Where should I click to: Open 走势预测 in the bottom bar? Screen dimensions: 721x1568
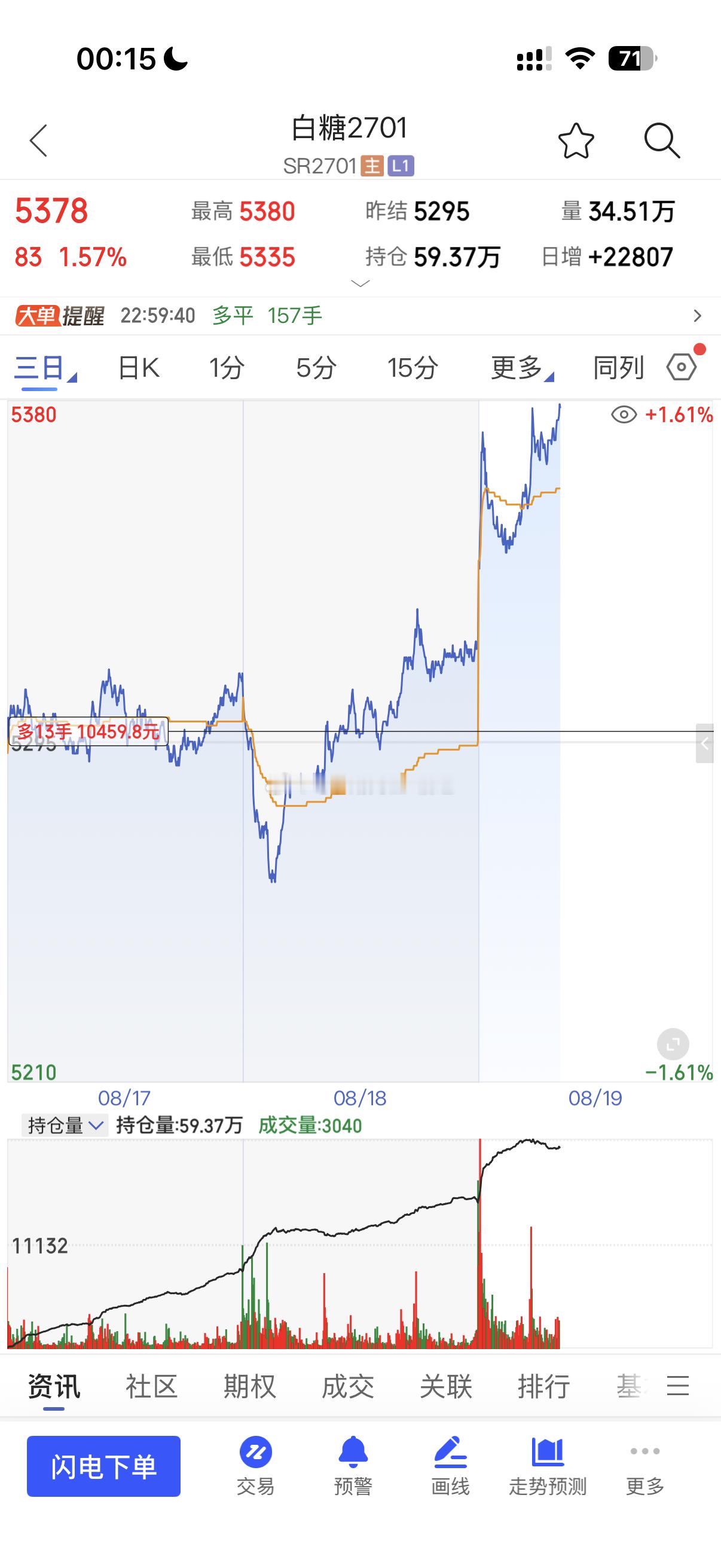click(548, 1467)
